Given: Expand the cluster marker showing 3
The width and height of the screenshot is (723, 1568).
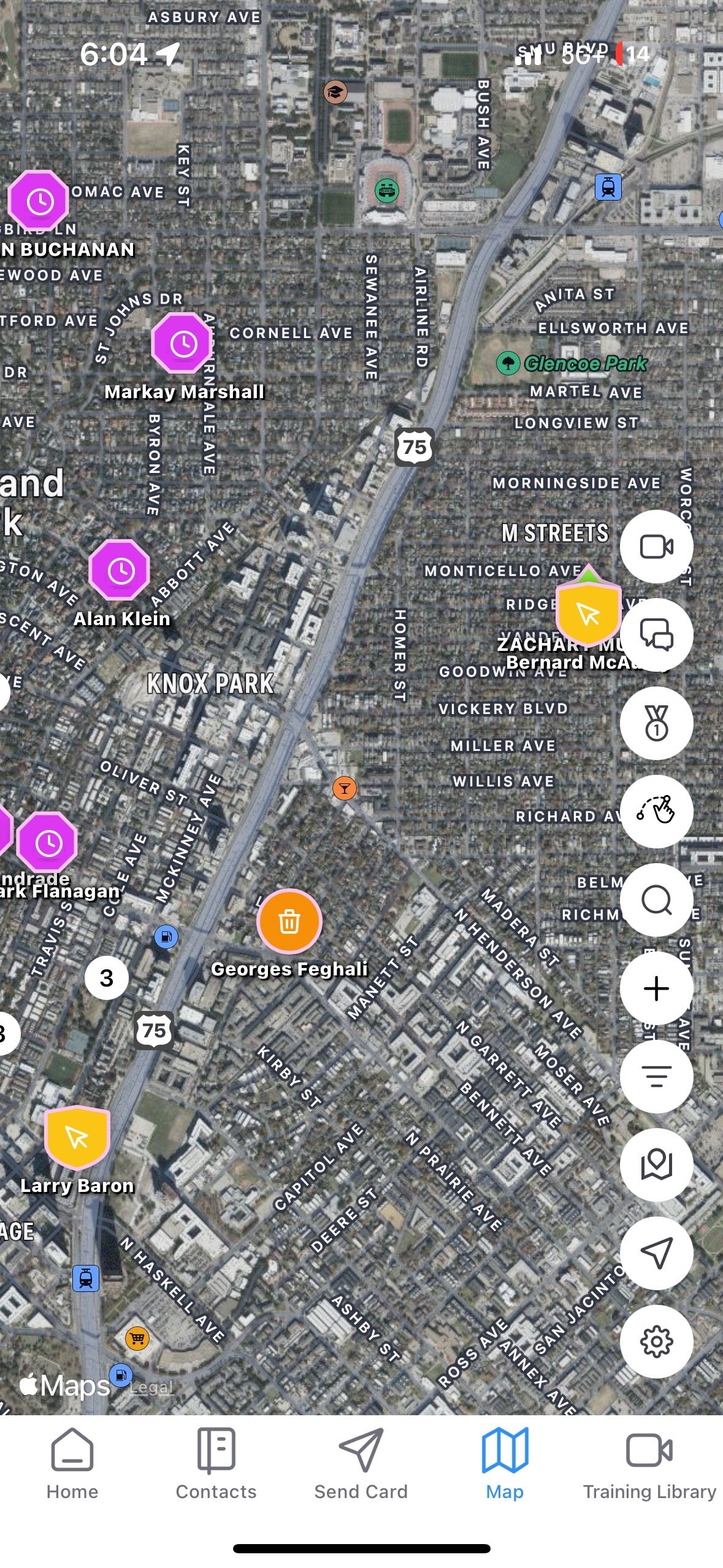Looking at the screenshot, I should (x=107, y=978).
